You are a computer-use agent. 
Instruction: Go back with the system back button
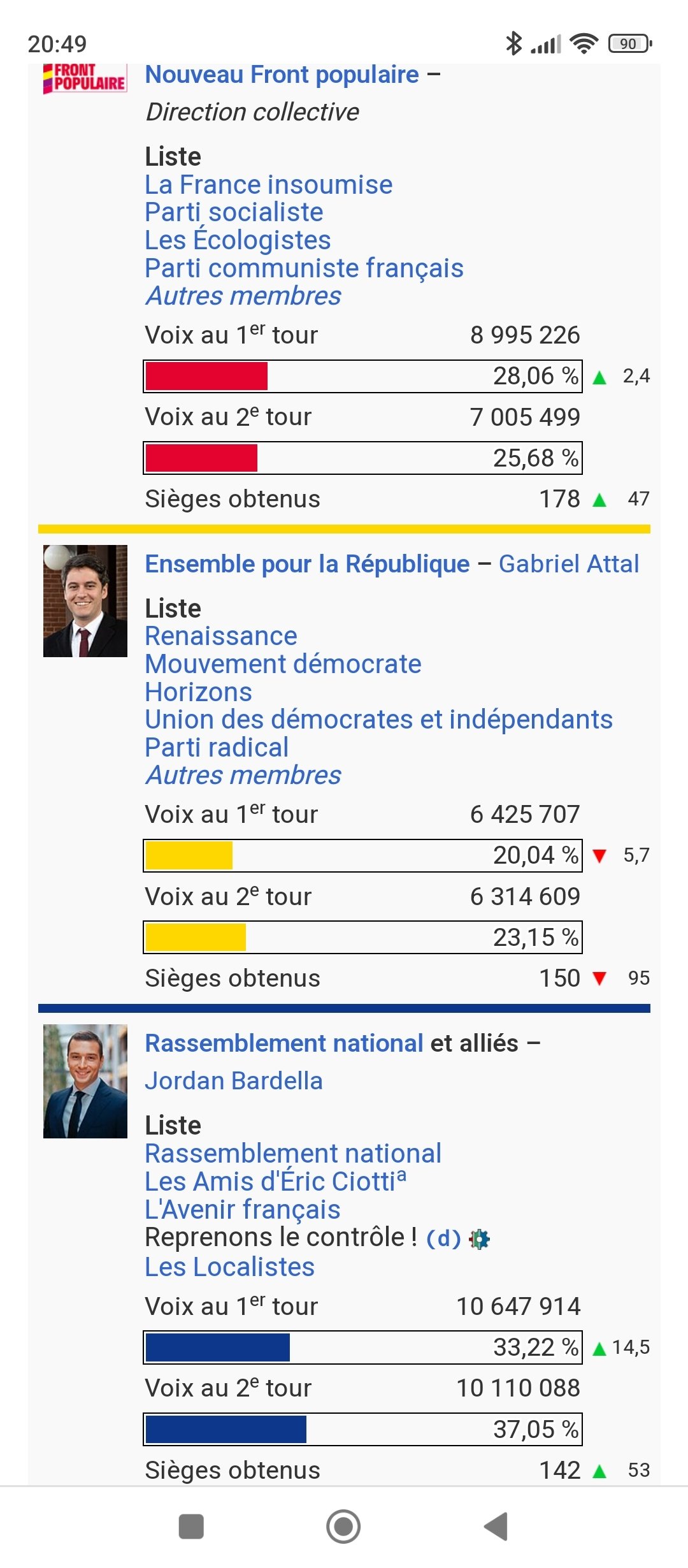click(x=496, y=1527)
